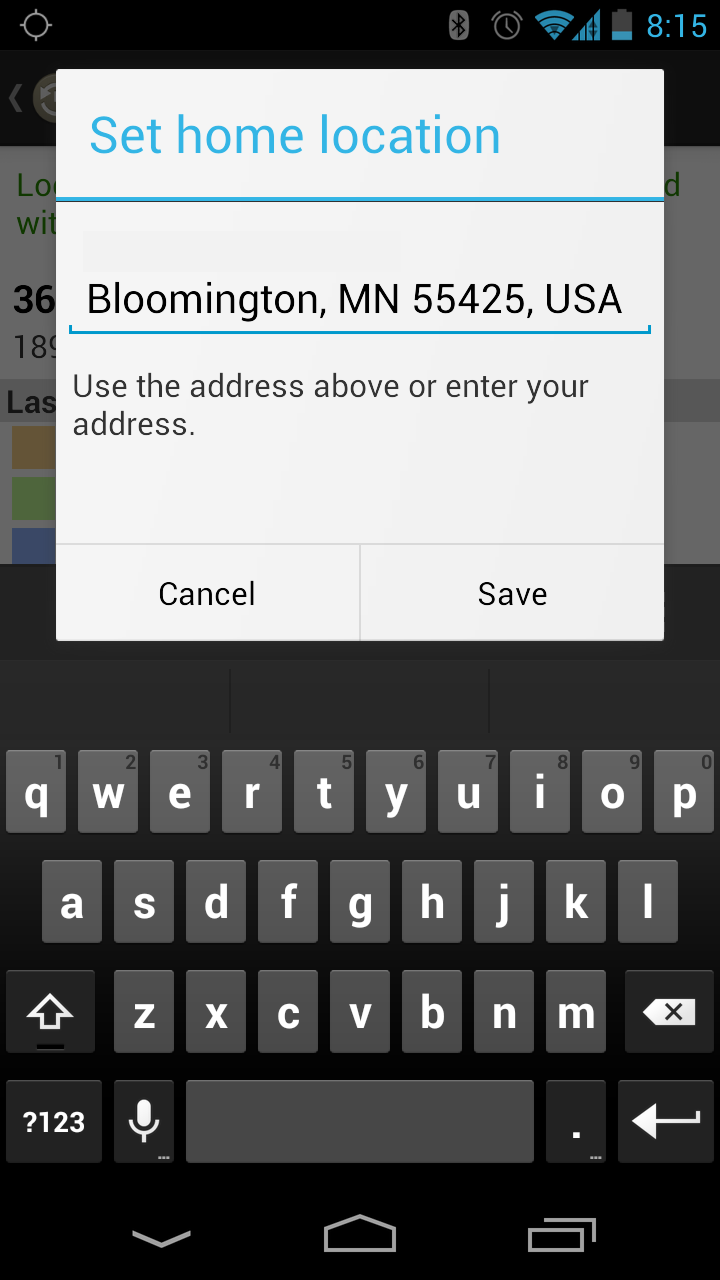Save the home location address
This screenshot has width=720, height=1280.
tap(512, 593)
